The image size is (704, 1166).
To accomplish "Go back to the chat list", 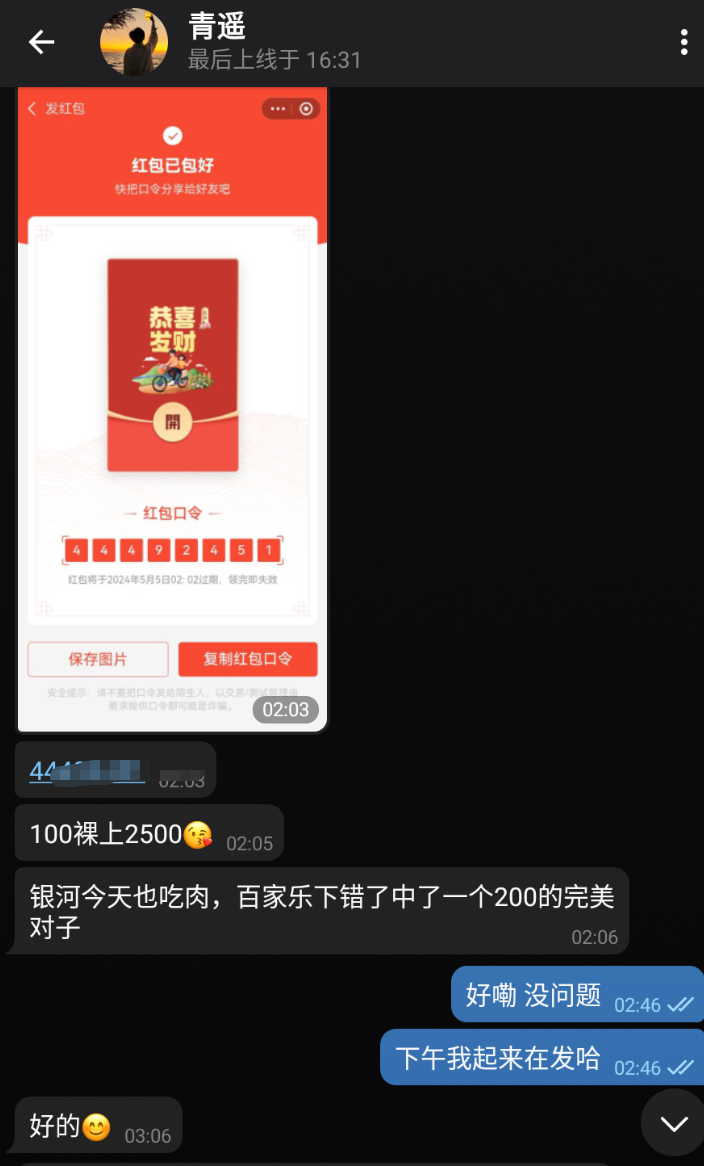I will [x=41, y=42].
